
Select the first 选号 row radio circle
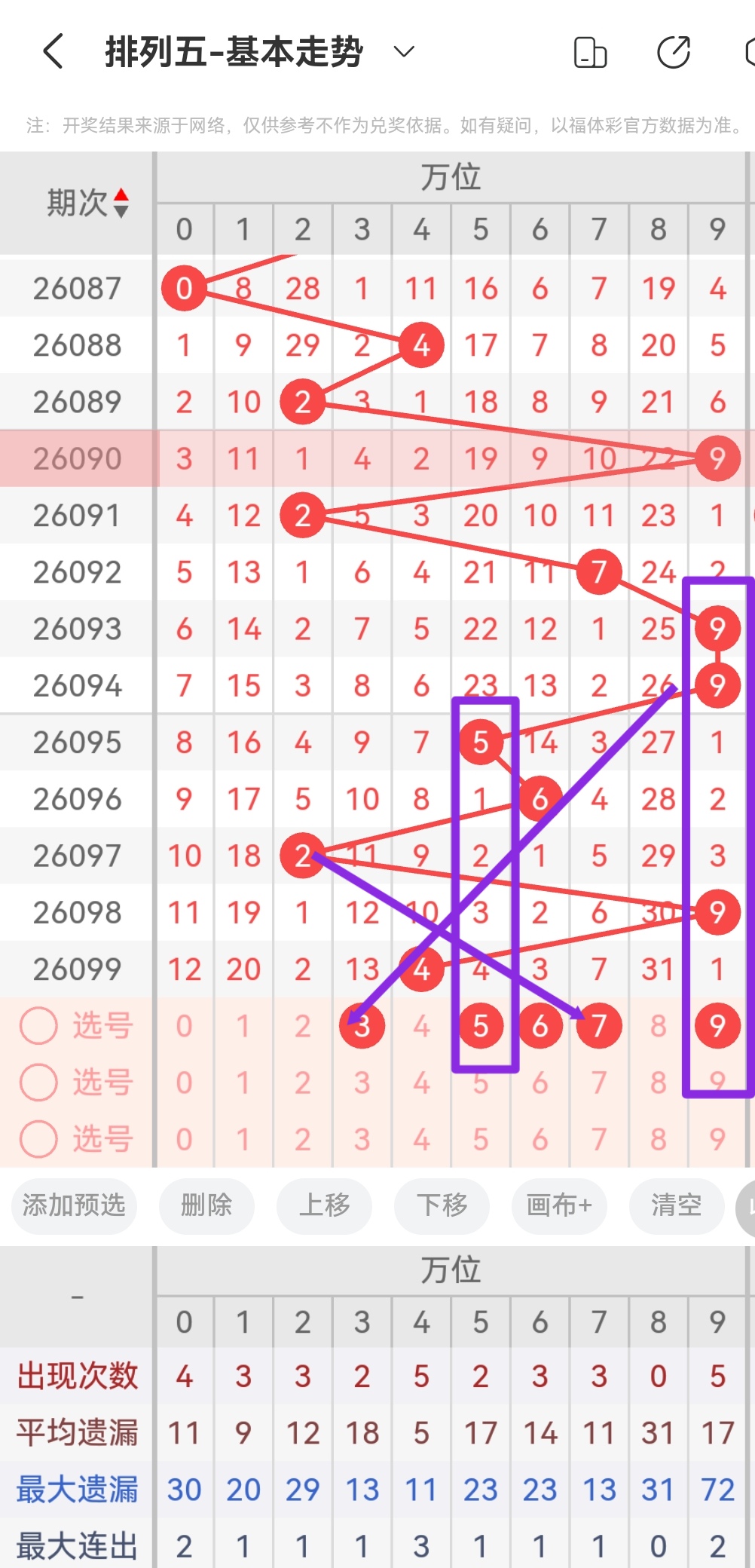(x=38, y=1026)
